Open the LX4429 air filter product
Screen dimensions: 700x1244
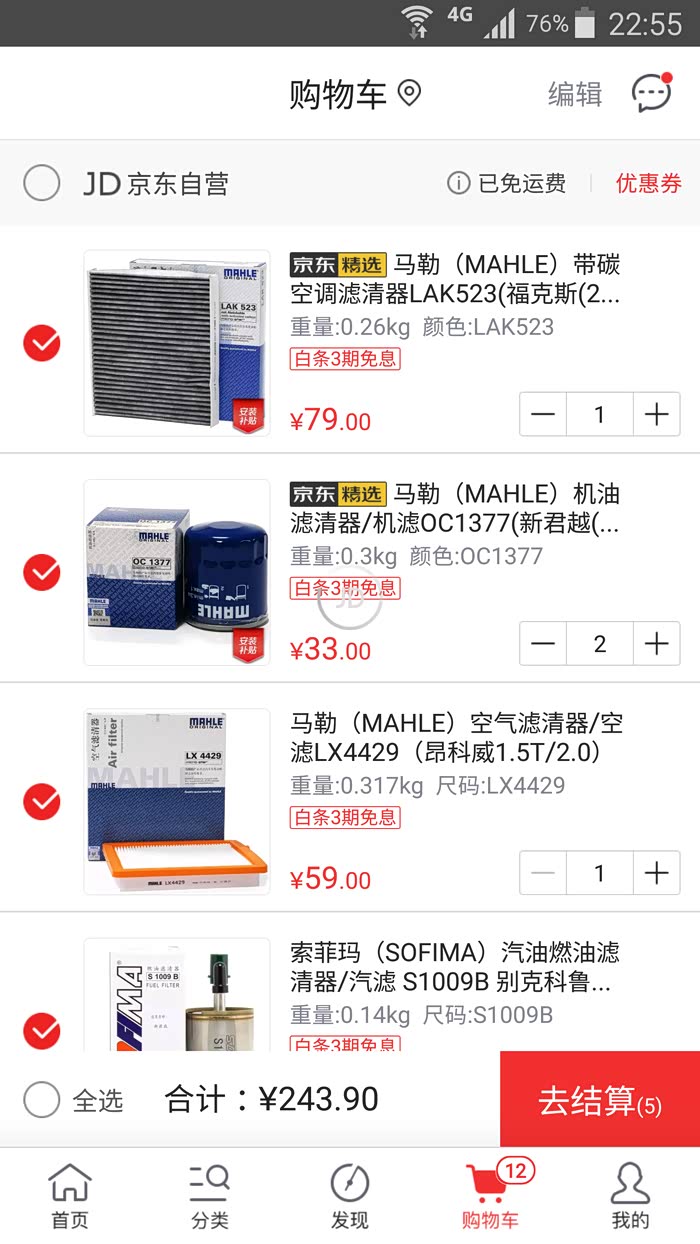tap(456, 738)
